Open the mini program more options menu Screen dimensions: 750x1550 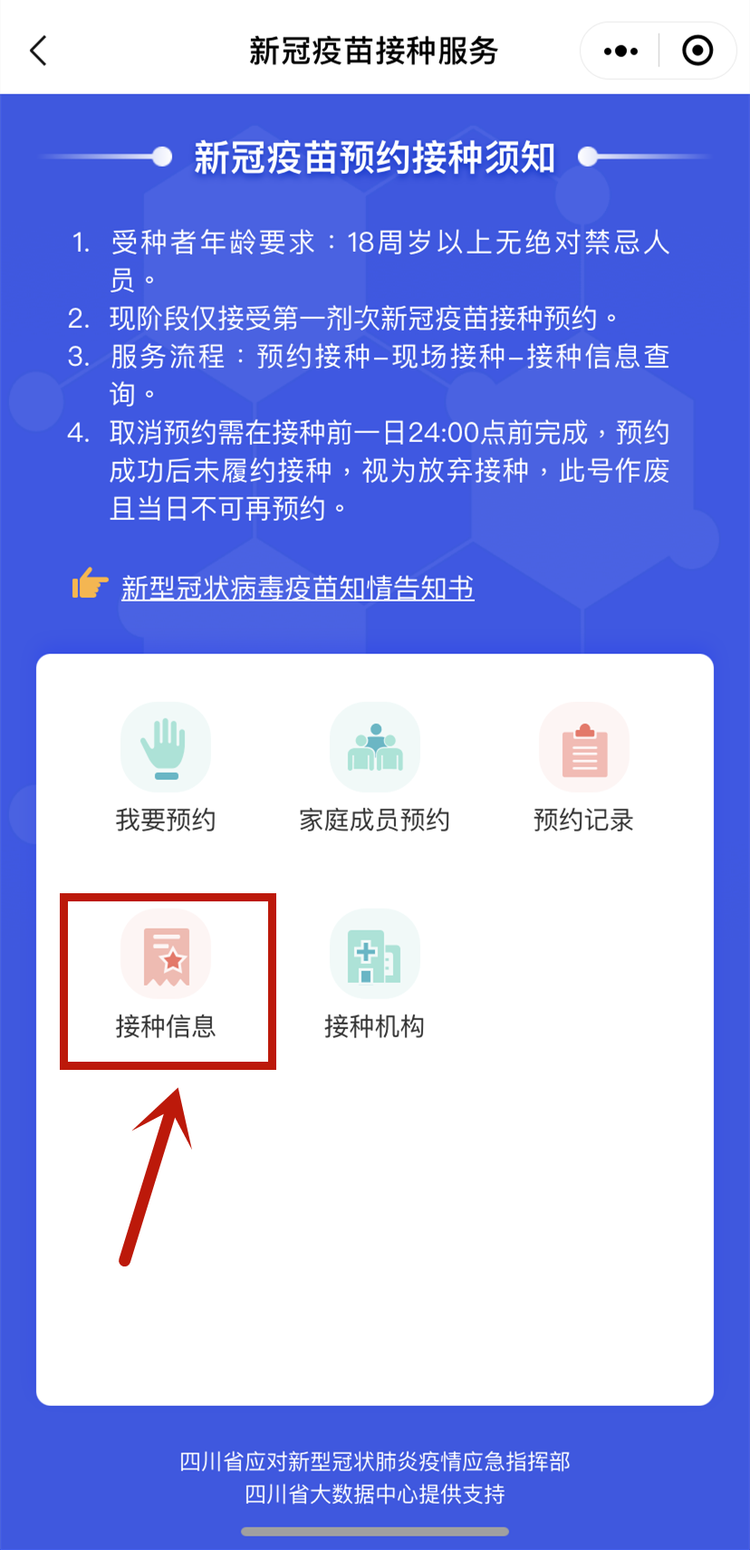(621, 50)
